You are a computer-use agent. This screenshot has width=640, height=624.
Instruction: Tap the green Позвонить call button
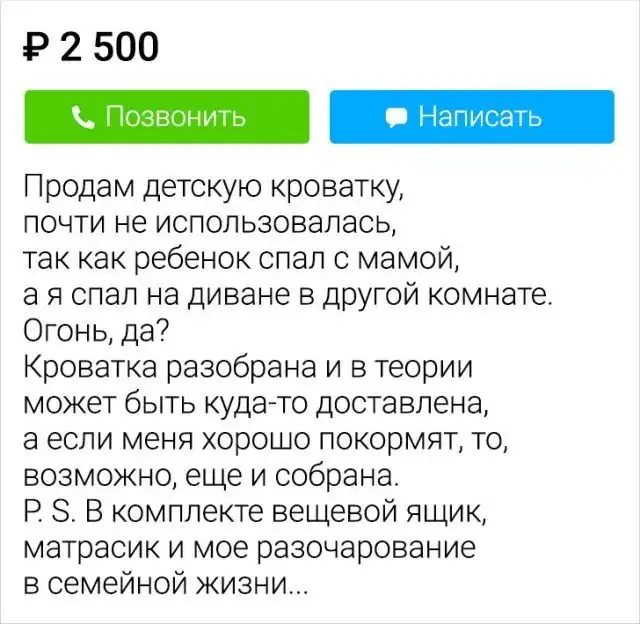tap(167, 117)
